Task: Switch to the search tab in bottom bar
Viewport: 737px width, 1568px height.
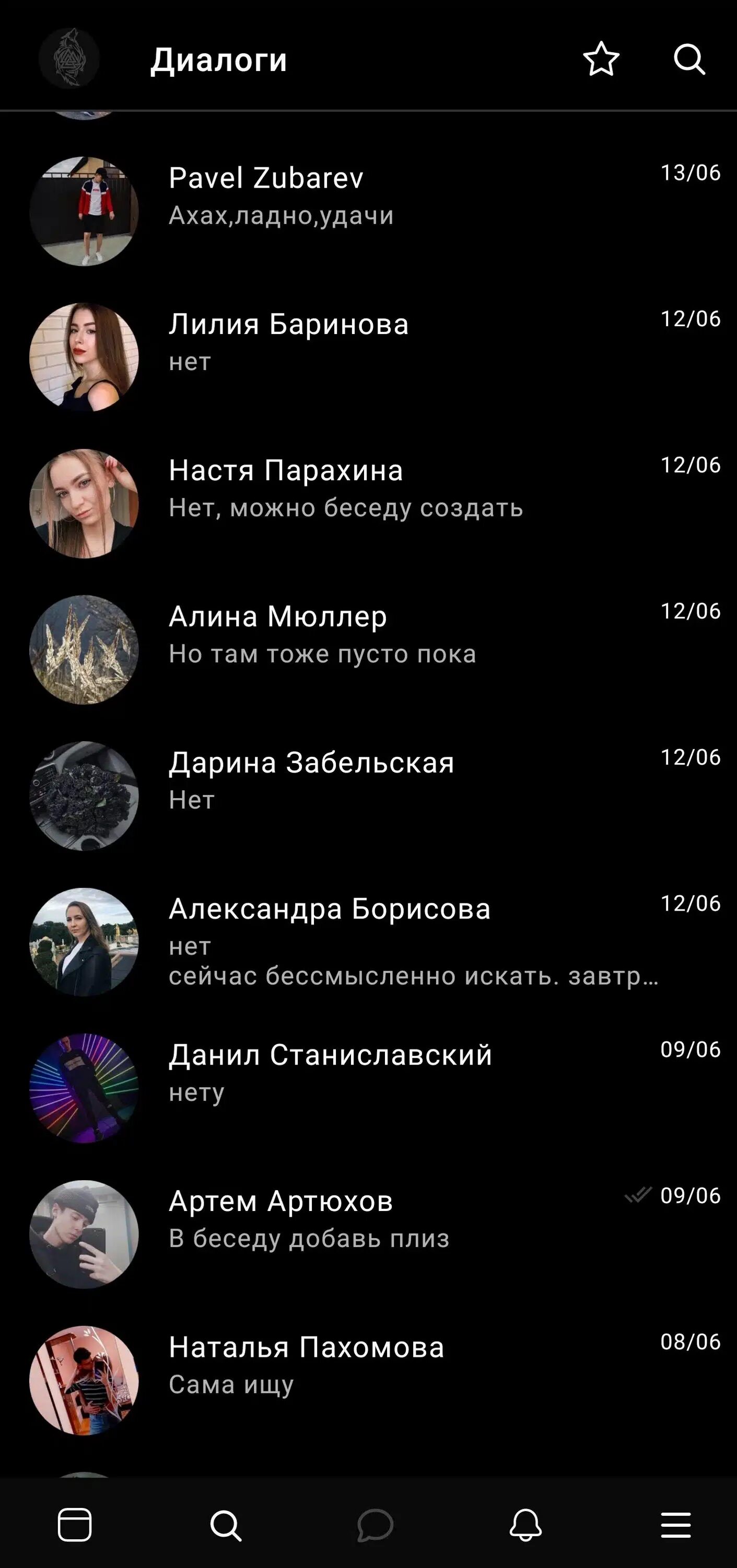Action: 226,1525
